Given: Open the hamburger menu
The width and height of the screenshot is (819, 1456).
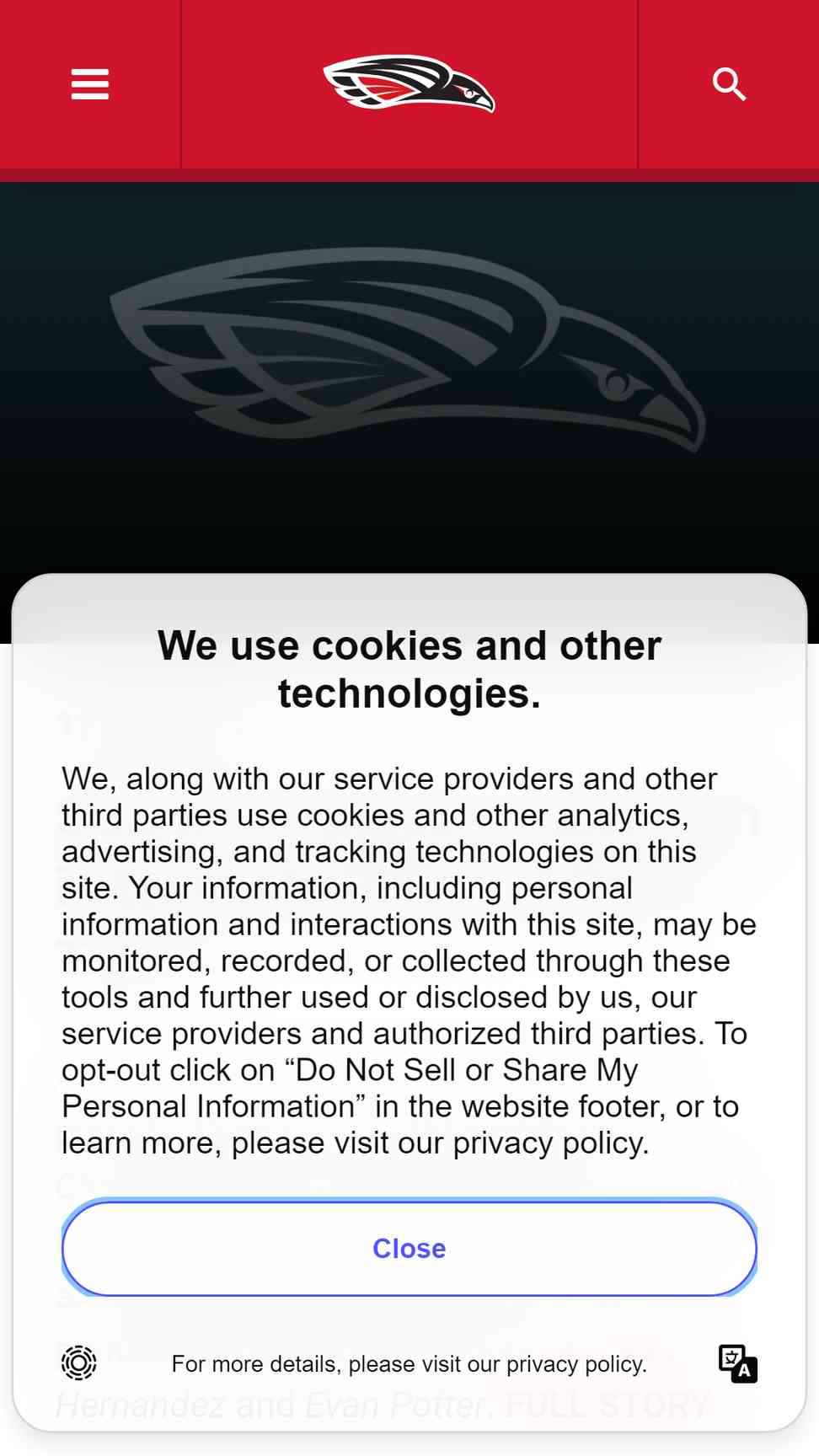Looking at the screenshot, I should [90, 84].
